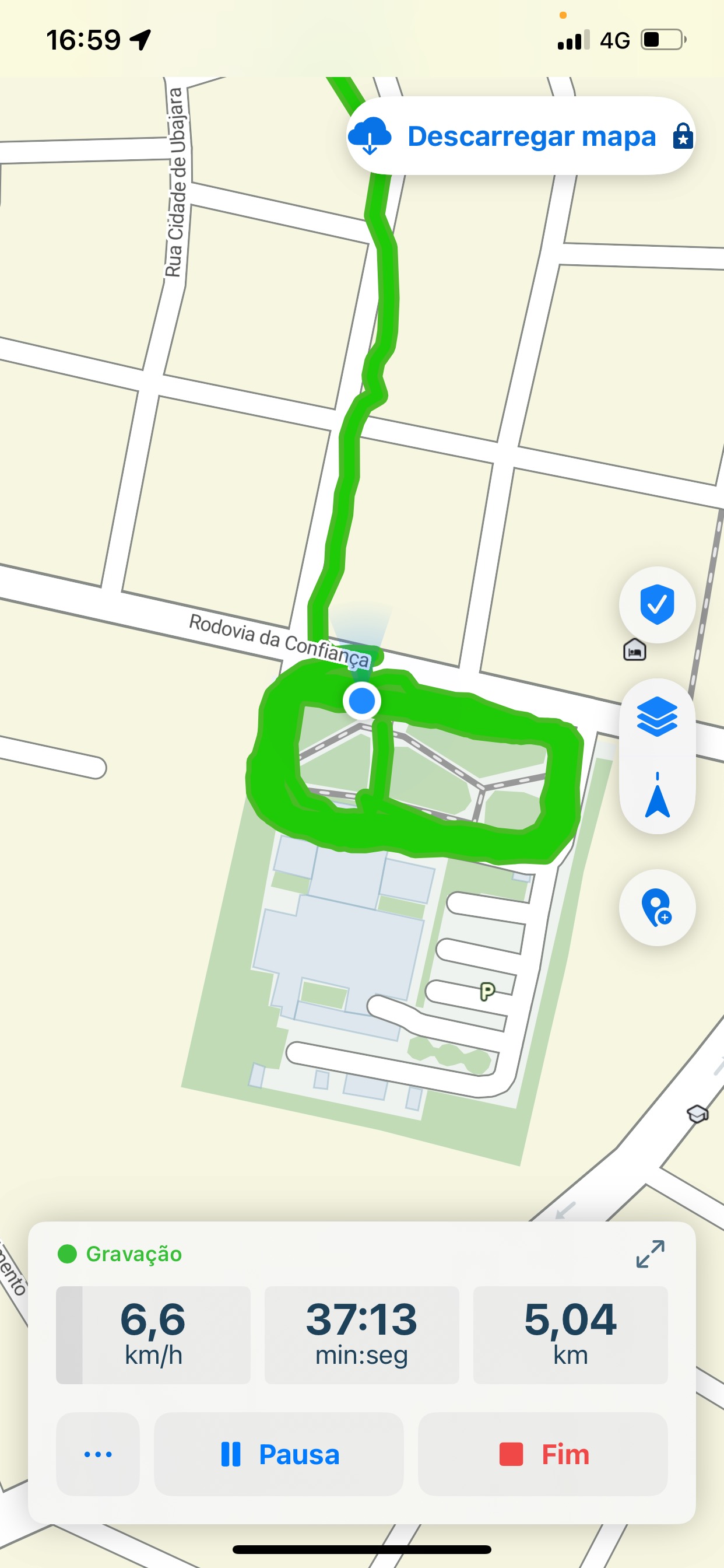Open map layers selector
The image size is (724, 1568).
[656, 716]
